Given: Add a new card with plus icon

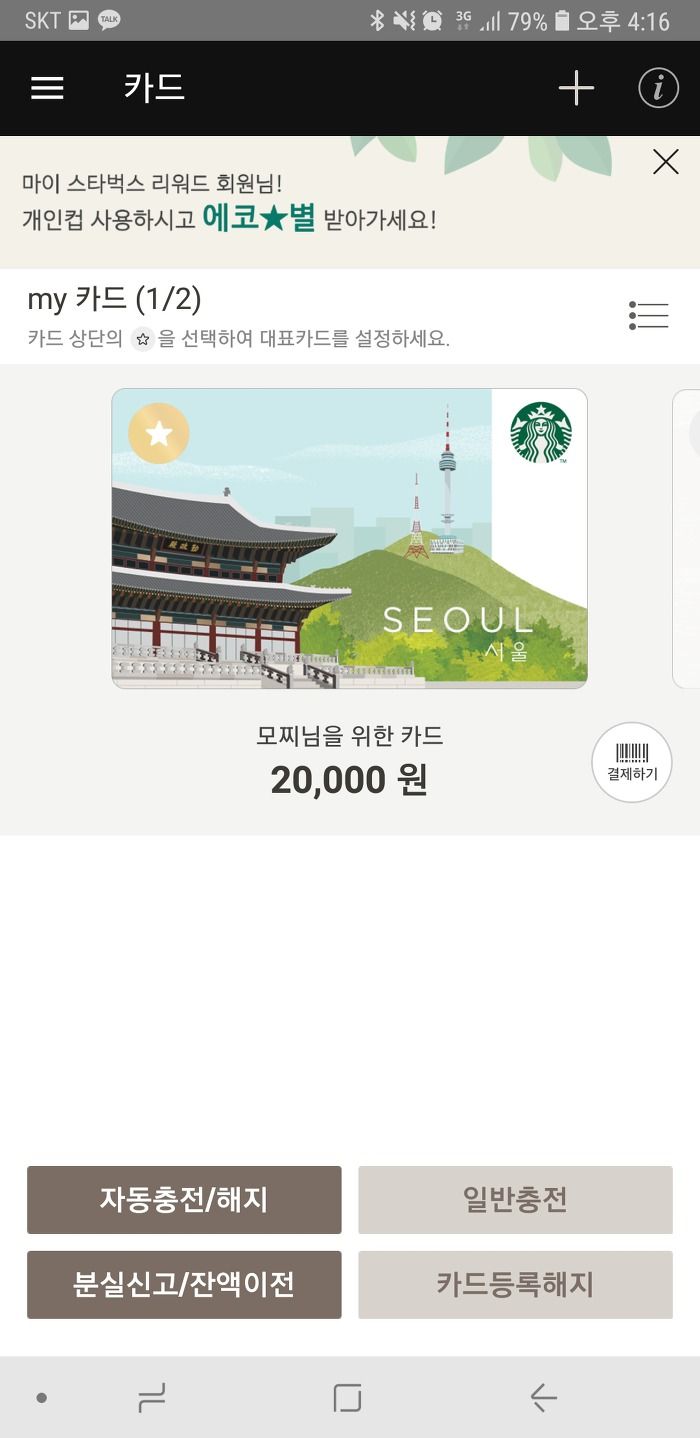Looking at the screenshot, I should click(576, 88).
